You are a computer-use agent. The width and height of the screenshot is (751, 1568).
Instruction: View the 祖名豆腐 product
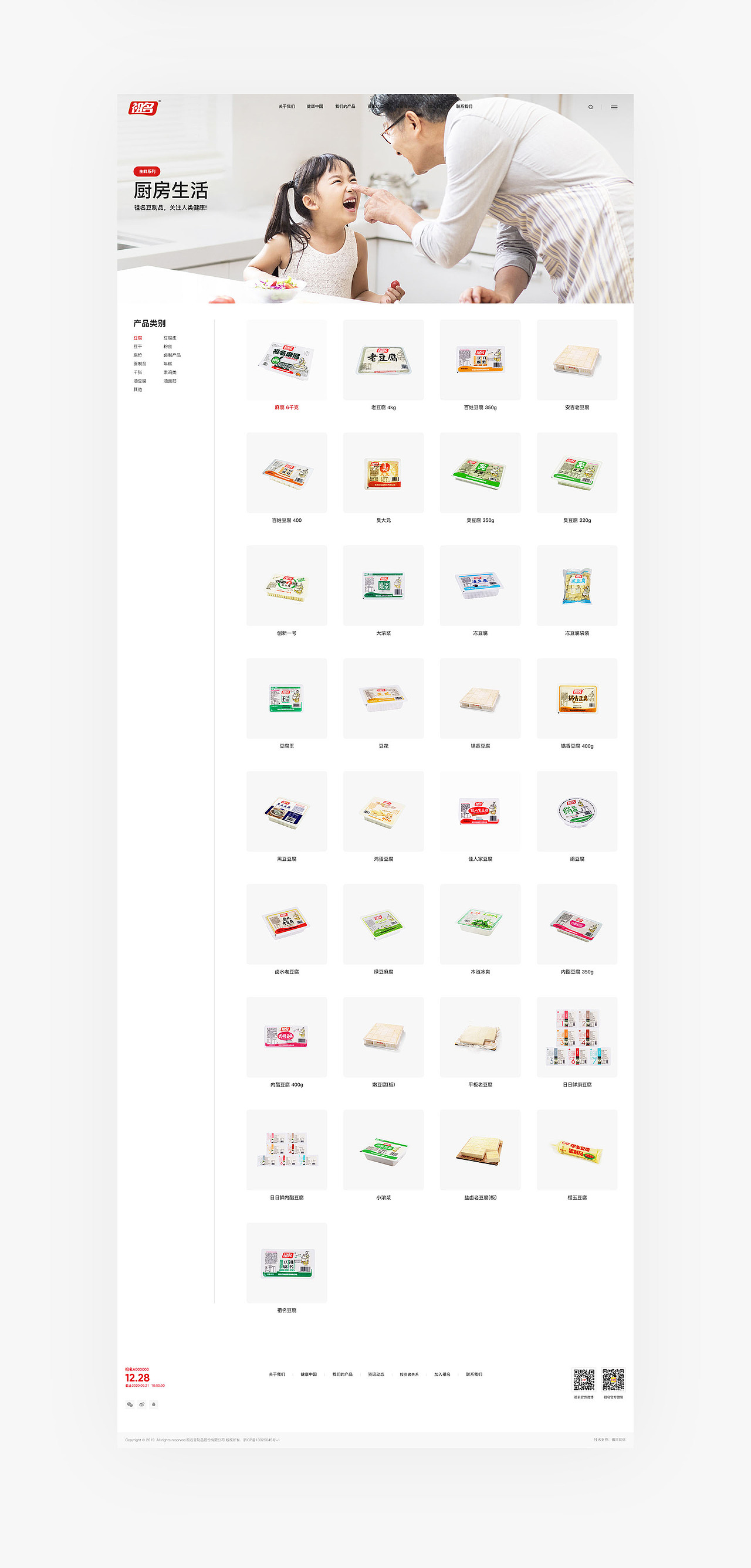tap(286, 1262)
